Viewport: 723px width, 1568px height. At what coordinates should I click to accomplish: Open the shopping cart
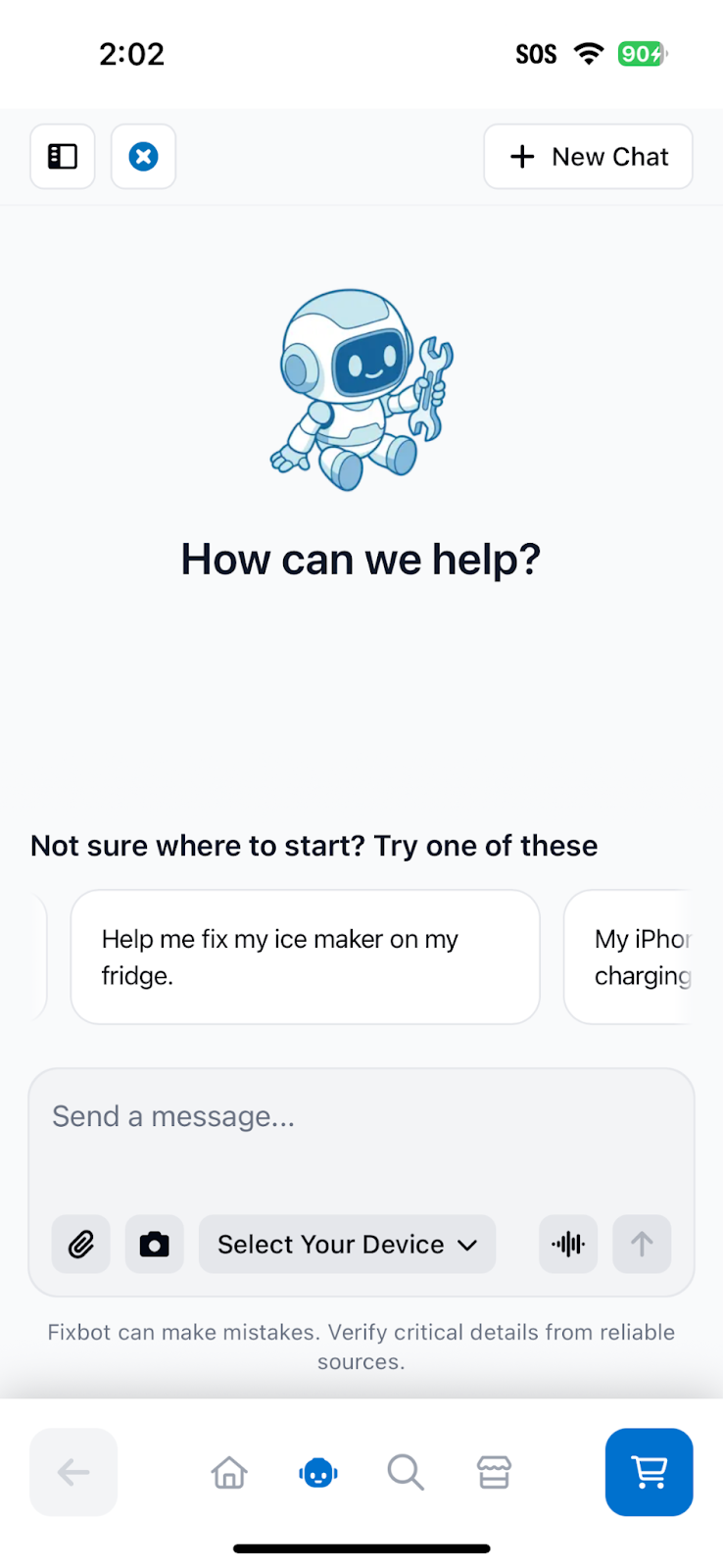click(x=649, y=1472)
